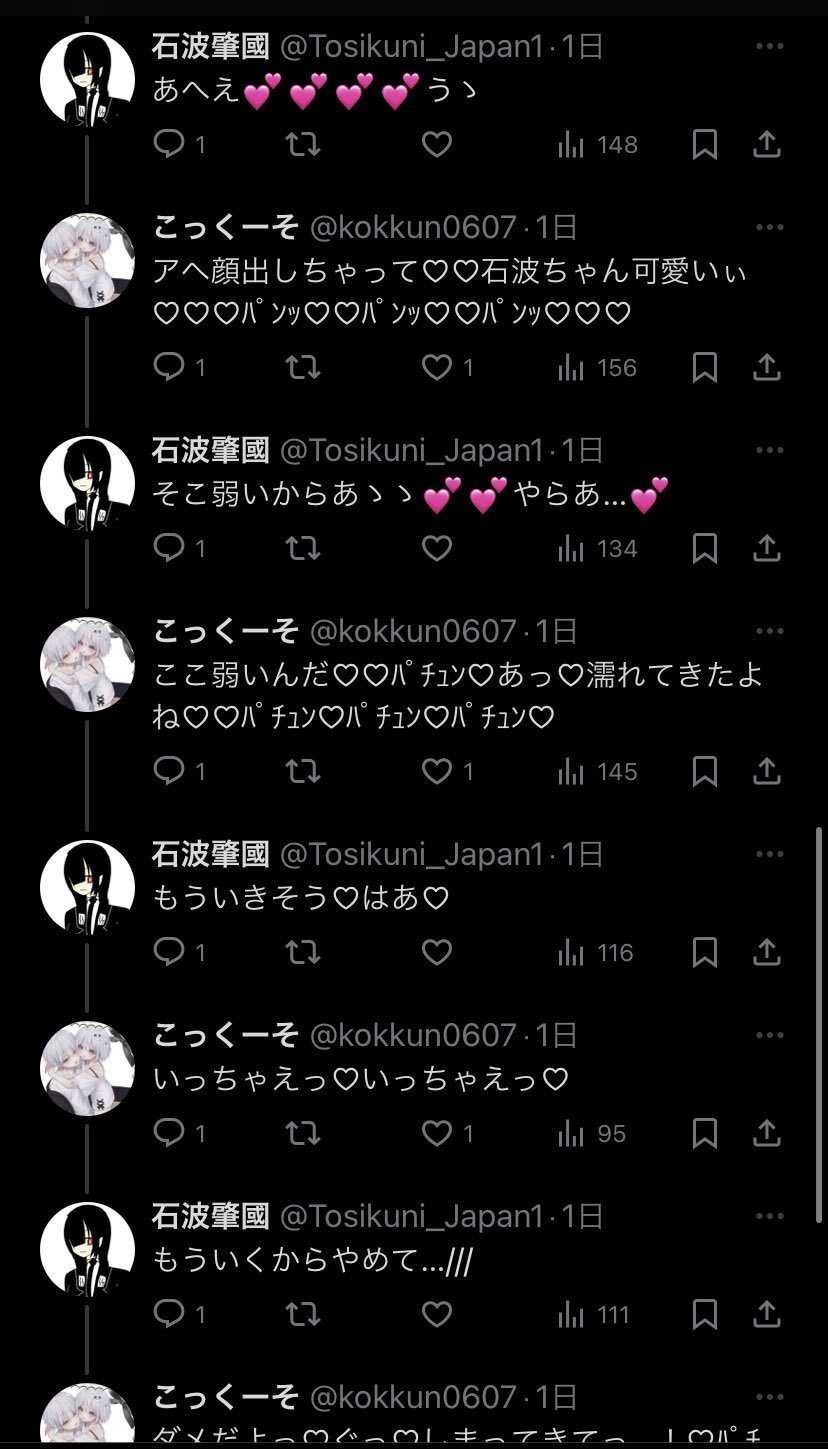Unlike the post with 156 views
The height and width of the screenshot is (1449, 828).
(436, 368)
